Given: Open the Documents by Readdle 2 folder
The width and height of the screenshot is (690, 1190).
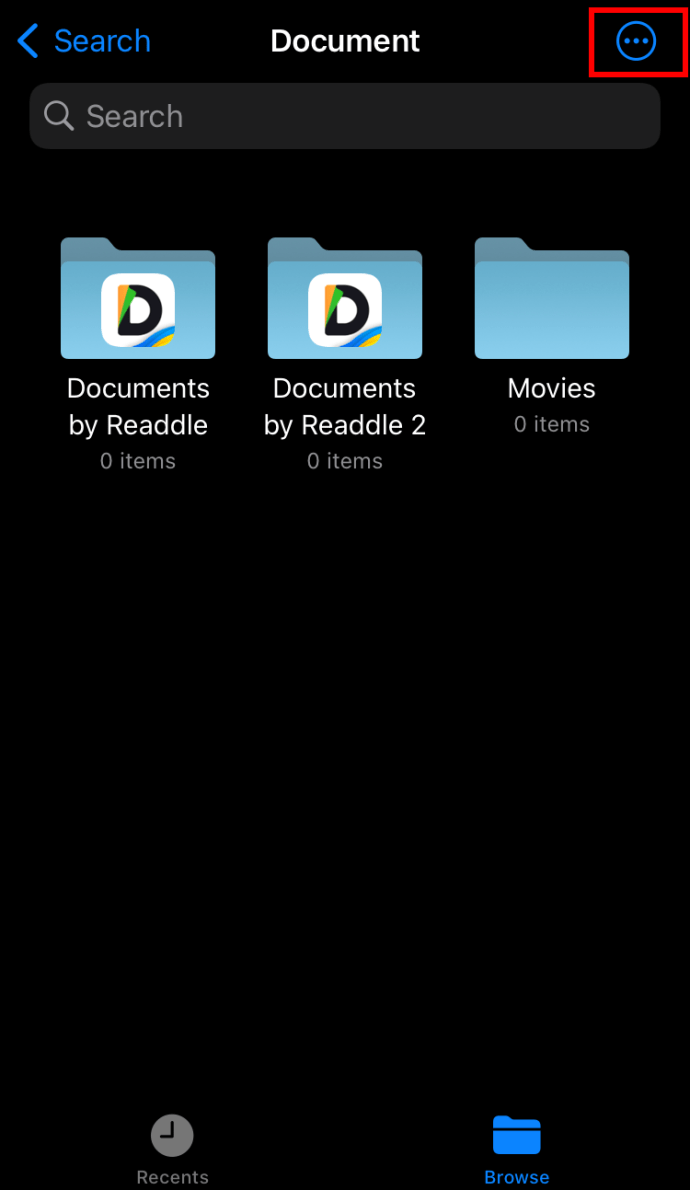Looking at the screenshot, I should (344, 299).
